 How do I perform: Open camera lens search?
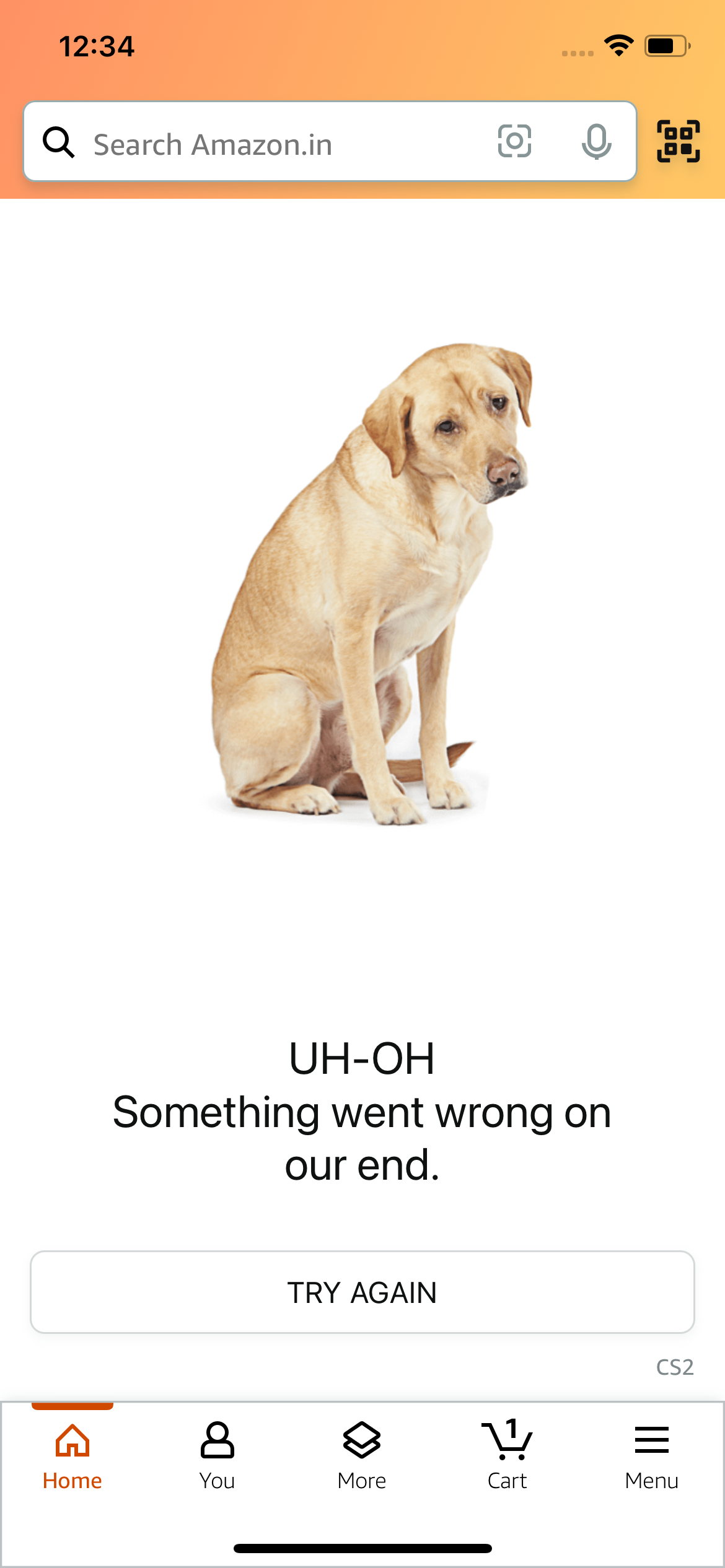click(514, 141)
